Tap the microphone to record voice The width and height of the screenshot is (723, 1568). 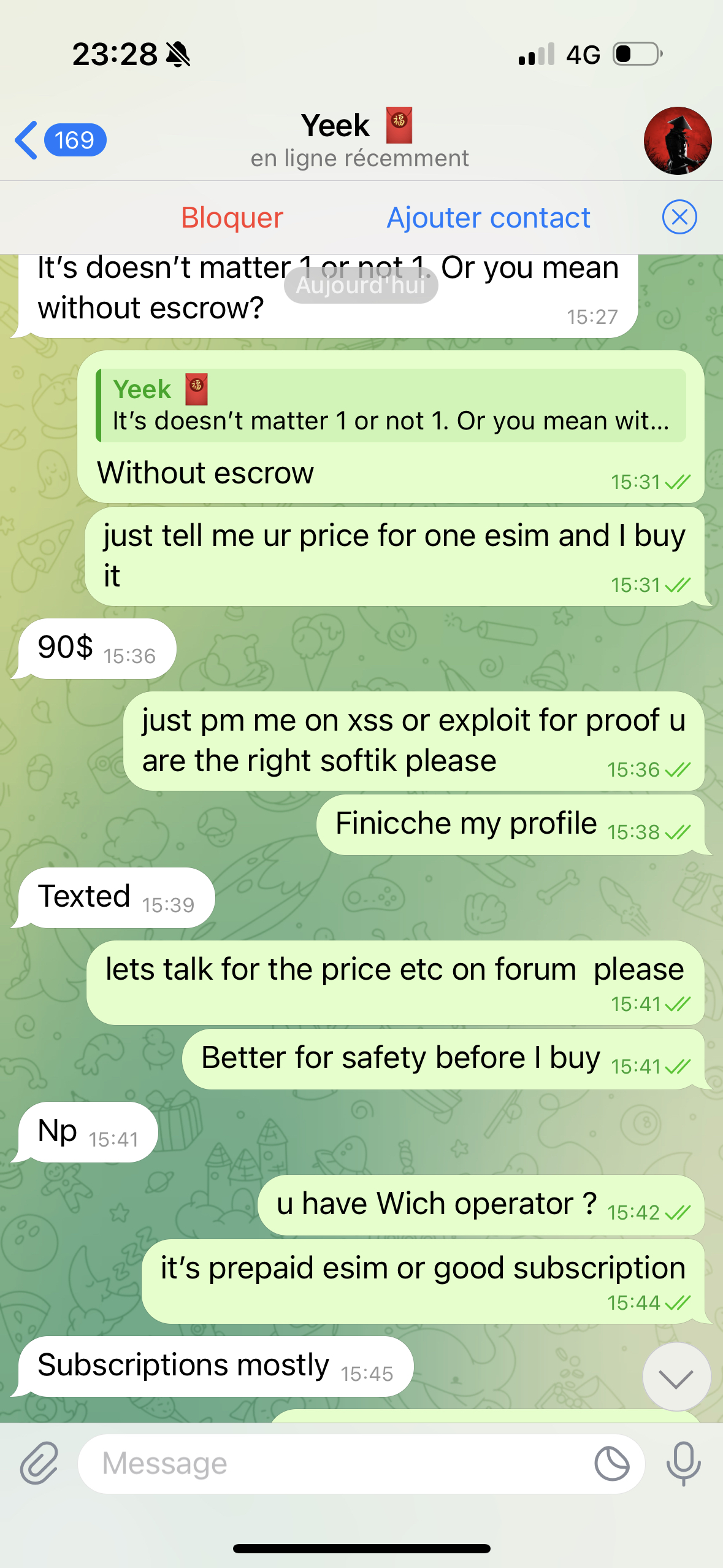click(x=683, y=1464)
